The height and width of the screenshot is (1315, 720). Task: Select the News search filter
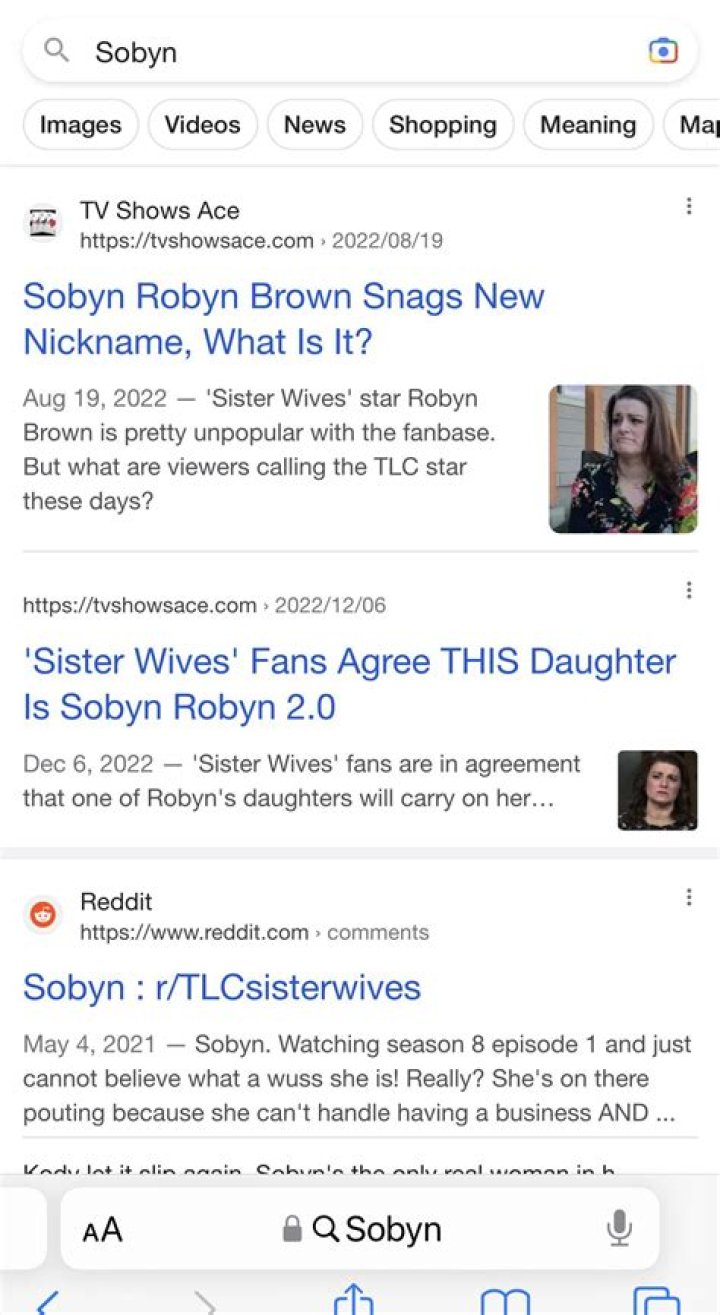click(x=314, y=124)
